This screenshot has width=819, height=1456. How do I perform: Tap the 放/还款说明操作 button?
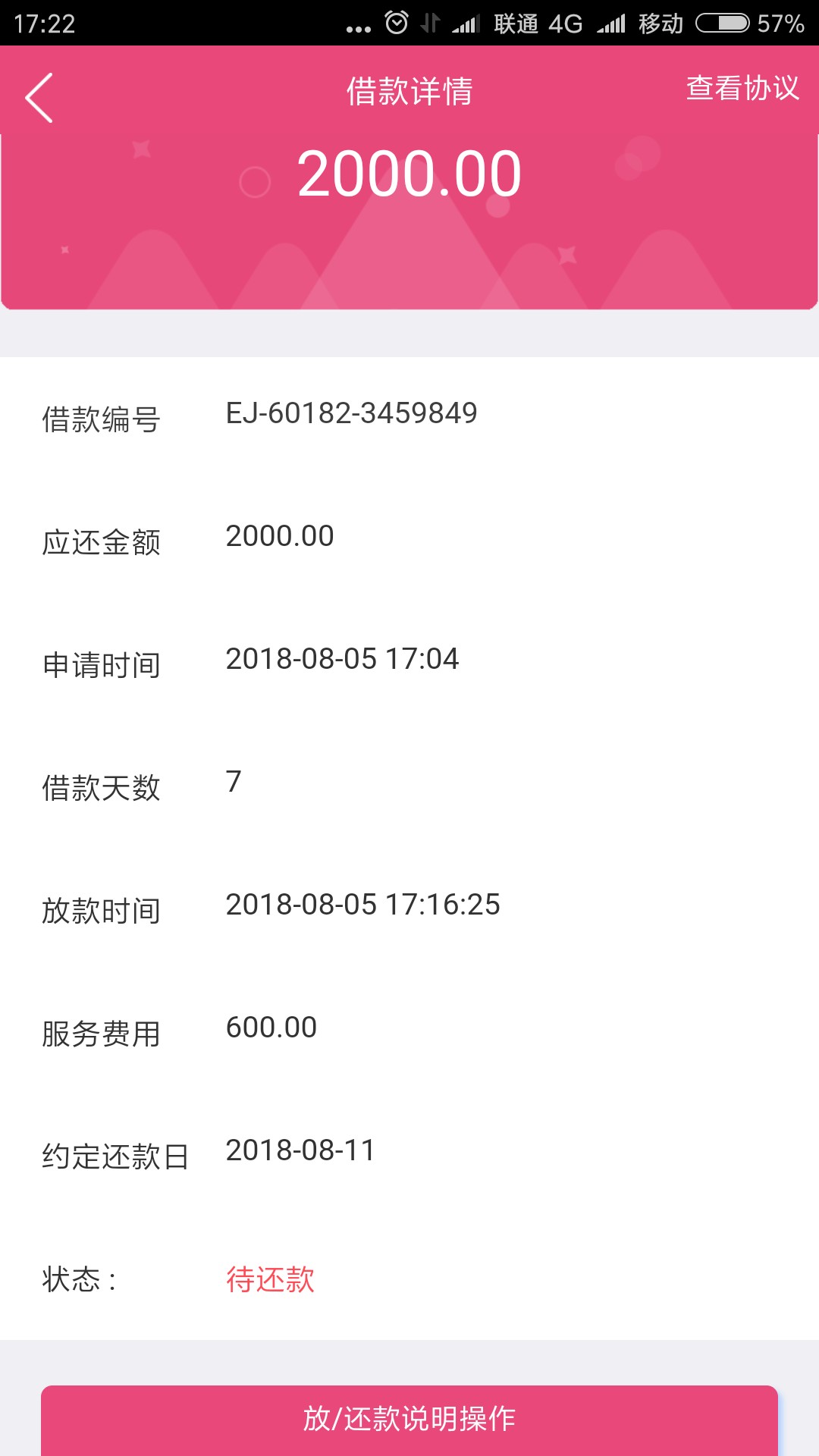[x=409, y=1420]
